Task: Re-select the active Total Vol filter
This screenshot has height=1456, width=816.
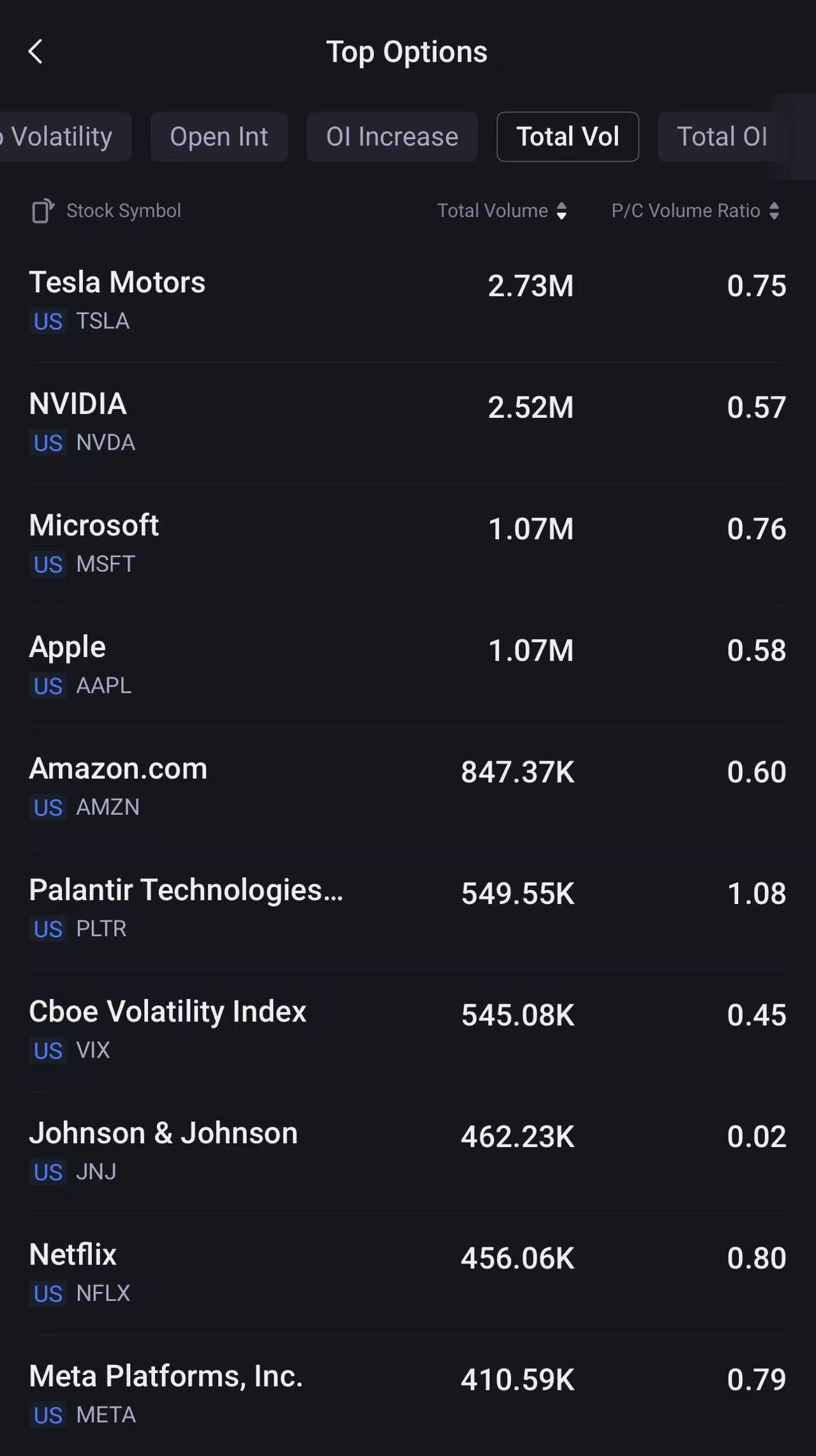Action: coord(567,137)
